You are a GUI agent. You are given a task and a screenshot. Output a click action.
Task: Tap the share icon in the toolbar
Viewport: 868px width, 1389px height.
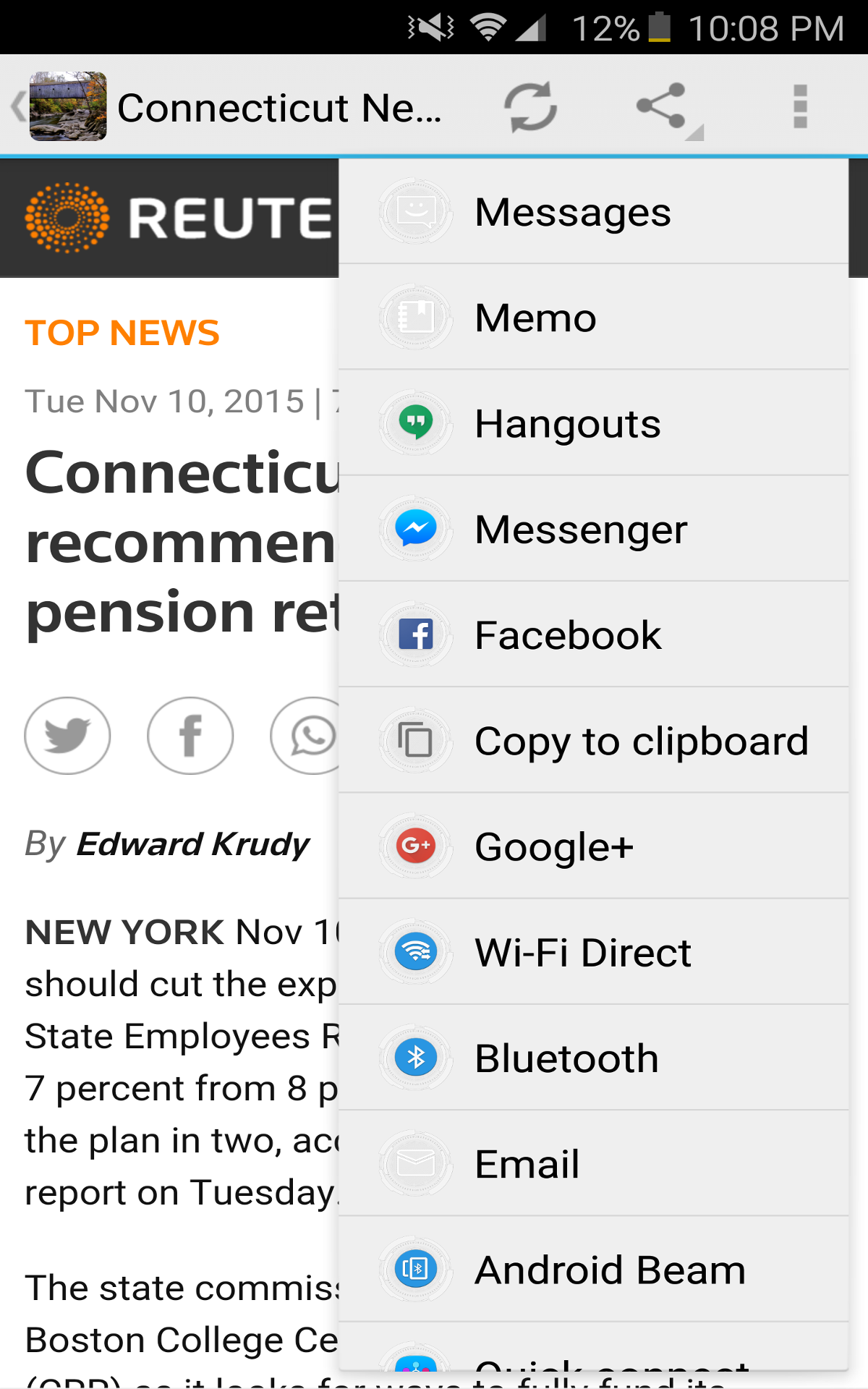(662, 107)
